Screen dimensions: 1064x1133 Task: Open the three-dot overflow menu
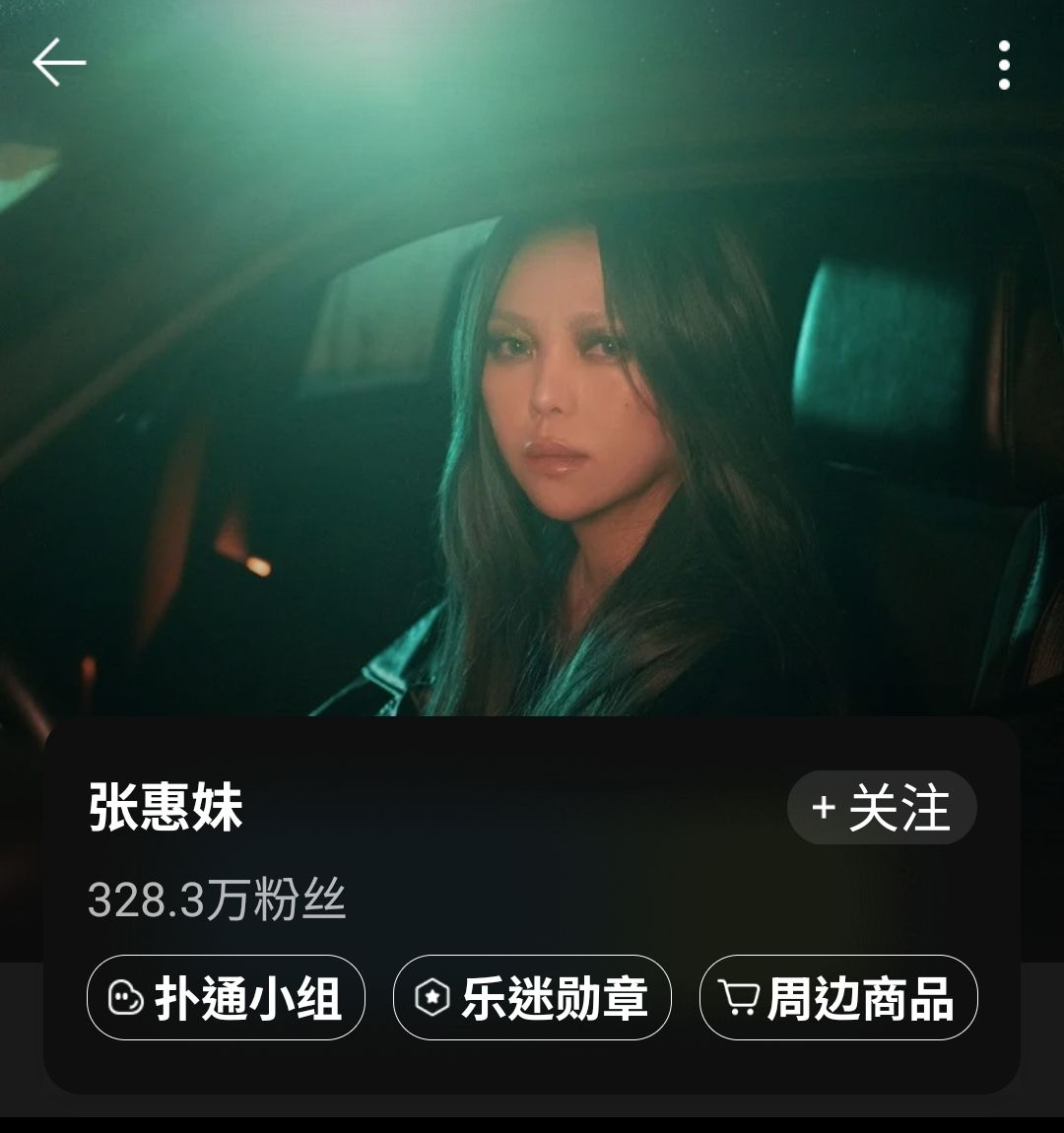coord(1004,65)
